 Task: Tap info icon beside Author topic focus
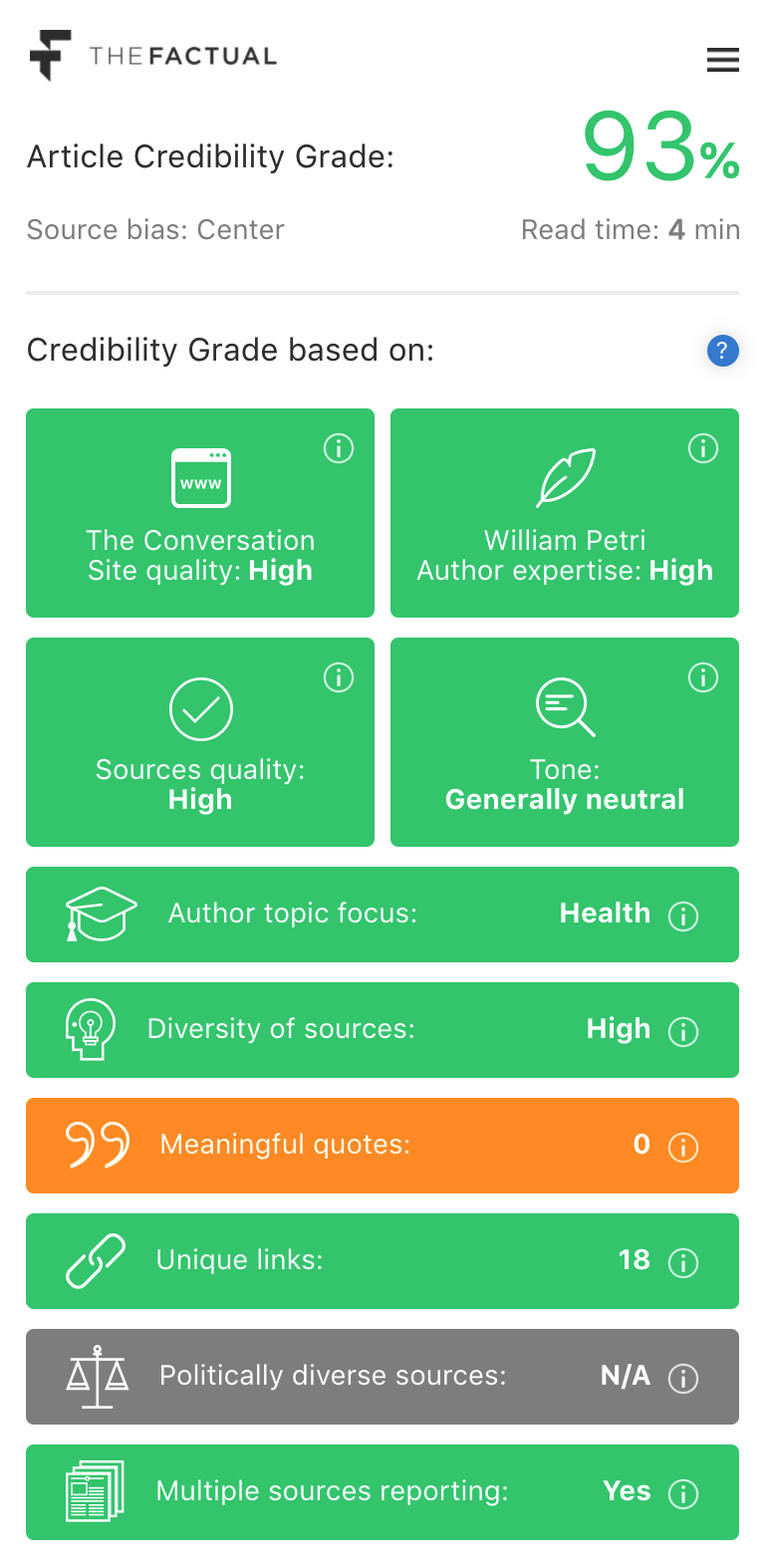pyautogui.click(x=683, y=916)
